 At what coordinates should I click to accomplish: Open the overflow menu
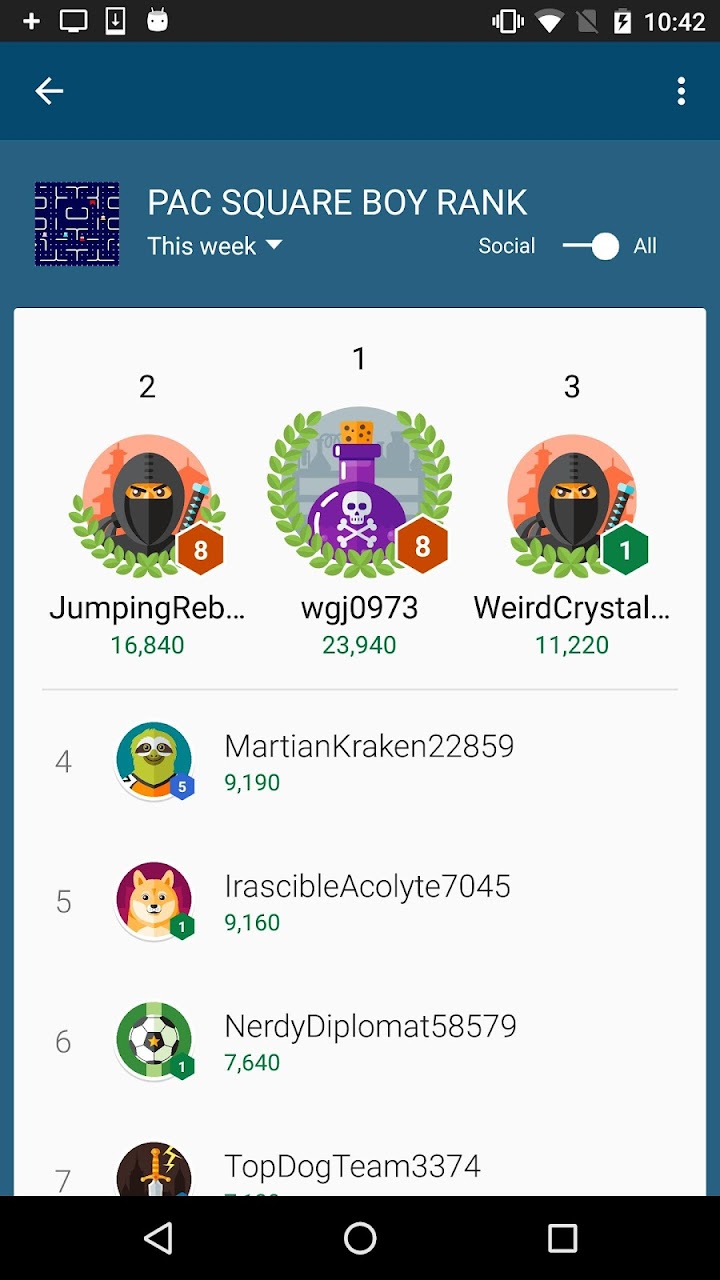point(681,91)
